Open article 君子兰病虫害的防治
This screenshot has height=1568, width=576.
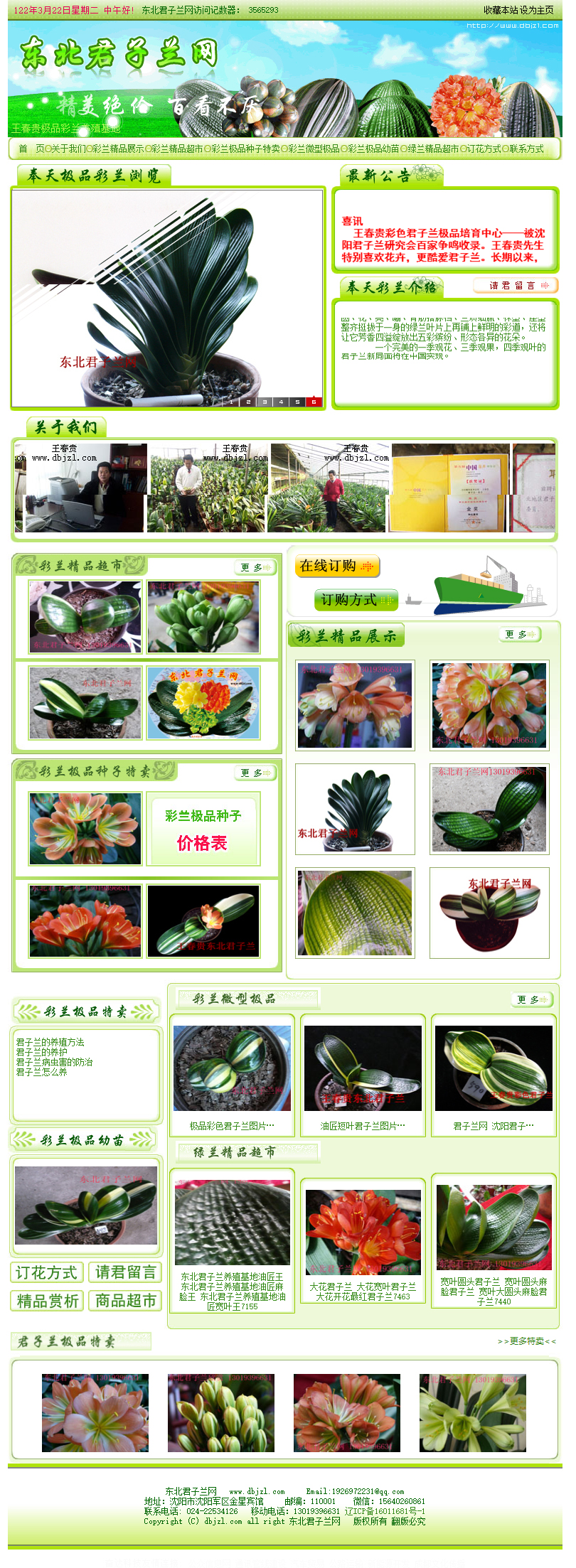[x=54, y=1062]
